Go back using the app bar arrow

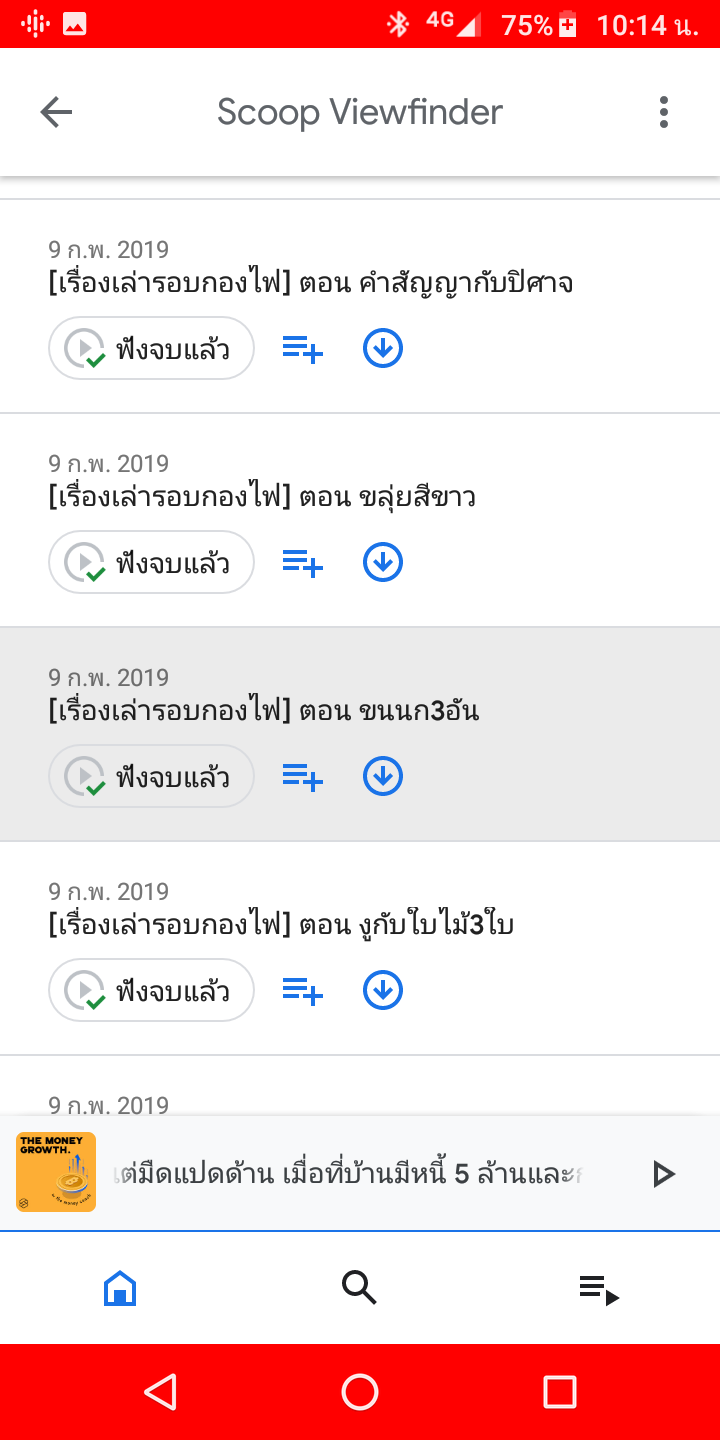[x=56, y=112]
